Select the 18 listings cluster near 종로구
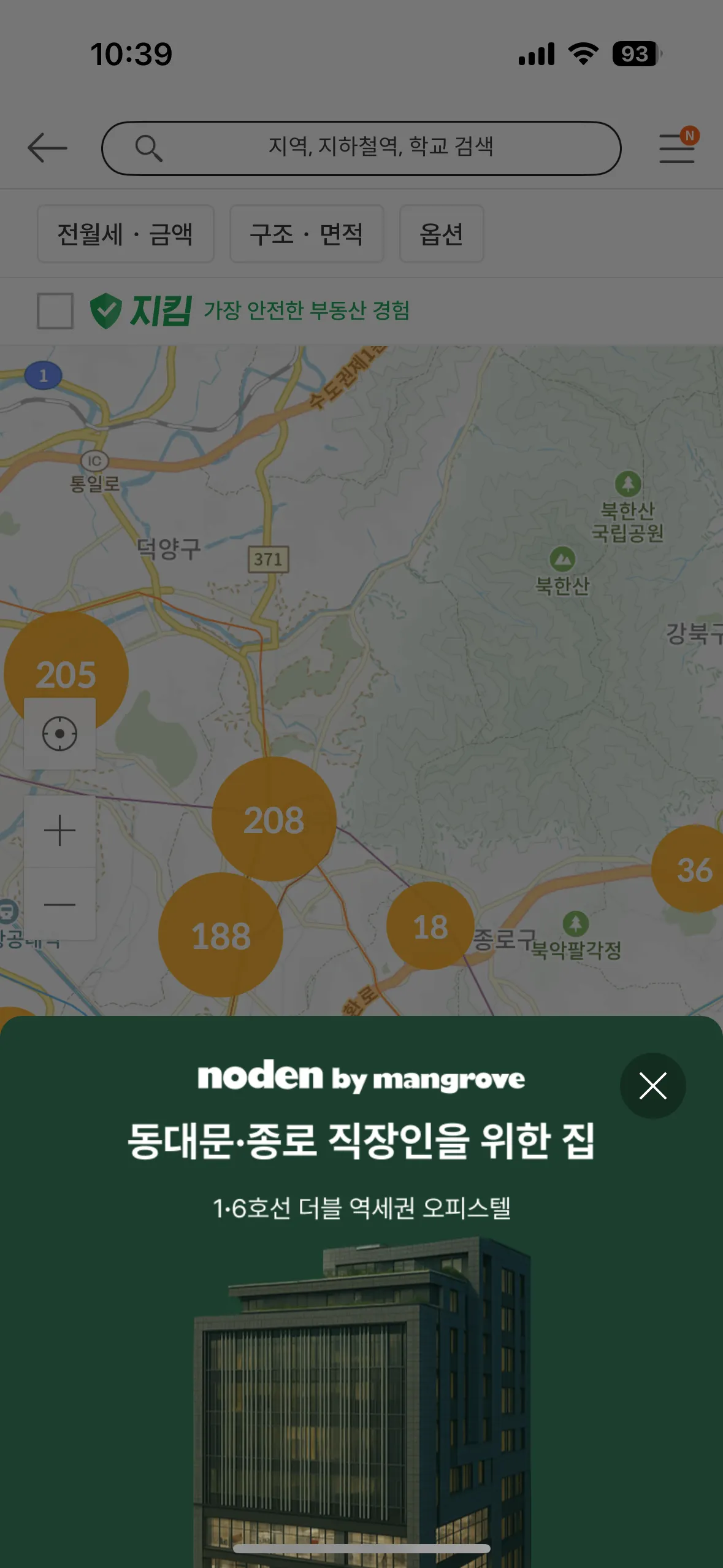Viewport: 723px width, 1568px height. tap(430, 926)
